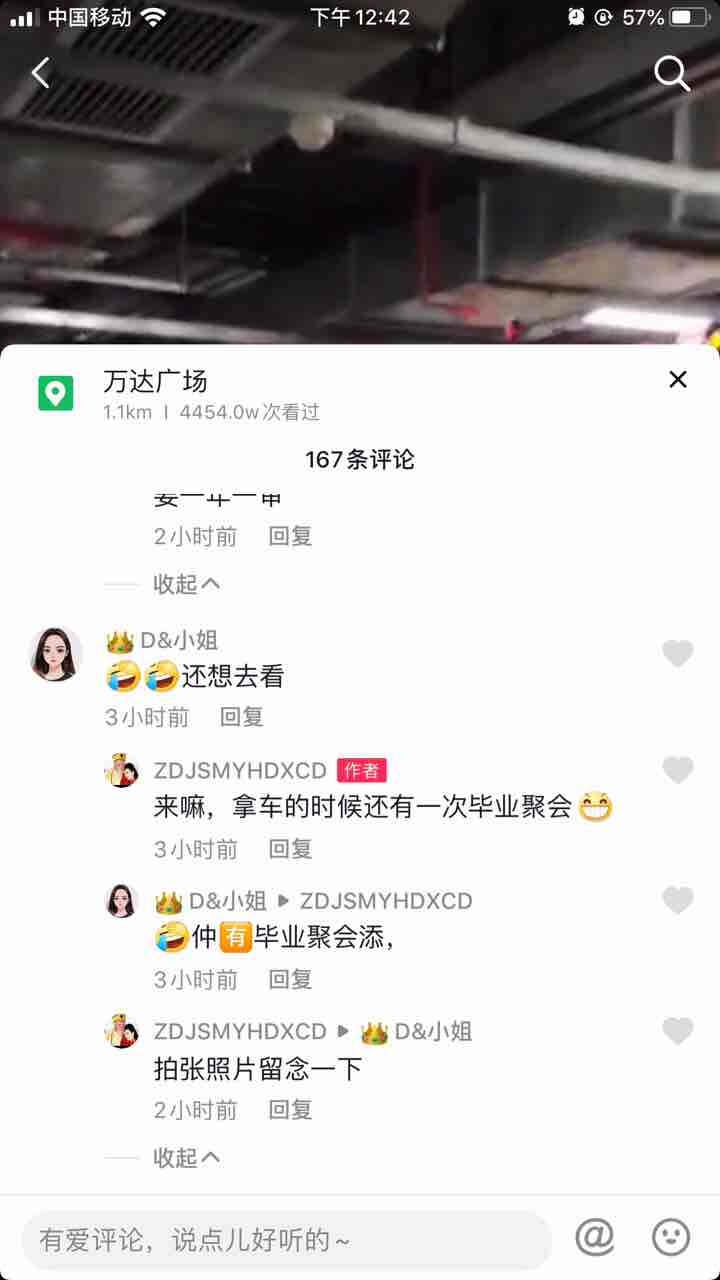Viewport: 720px width, 1280px height.
Task: Mention someone with the @ icon
Action: pyautogui.click(x=594, y=1238)
